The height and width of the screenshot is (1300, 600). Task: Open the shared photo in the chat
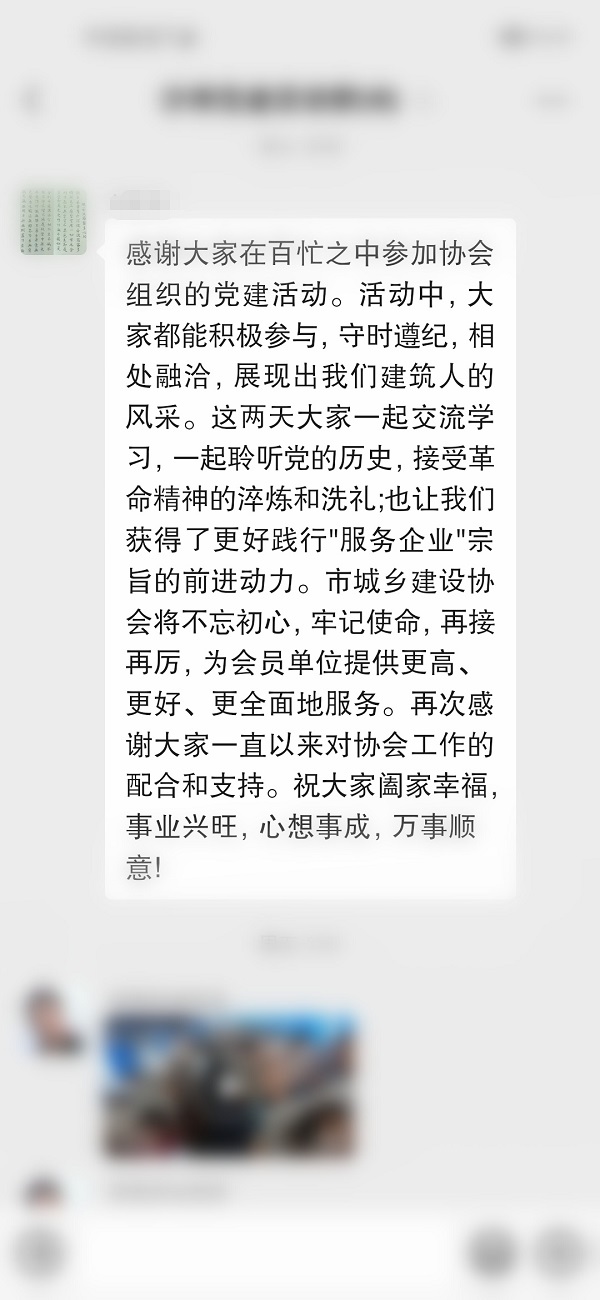(230, 1085)
